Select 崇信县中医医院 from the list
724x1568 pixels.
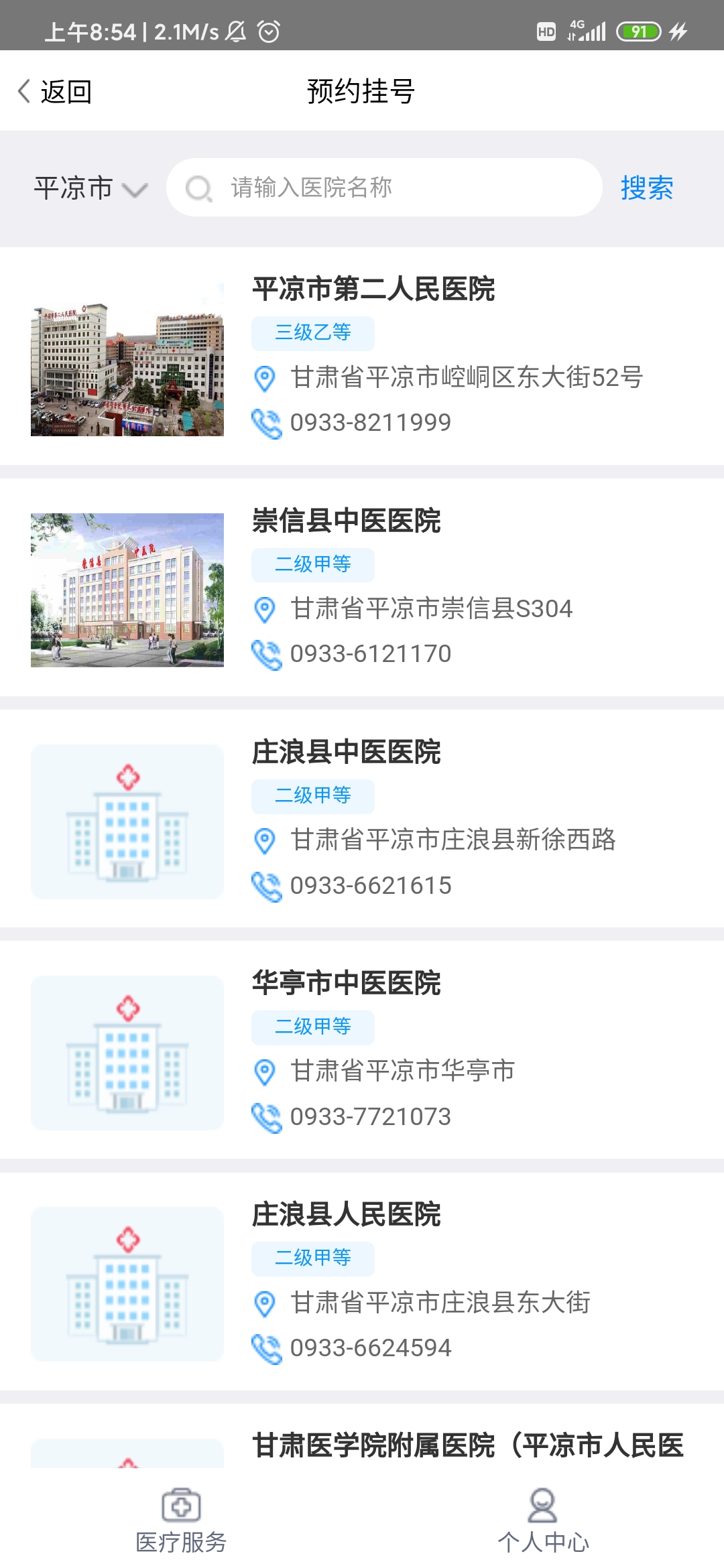pyautogui.click(x=346, y=521)
